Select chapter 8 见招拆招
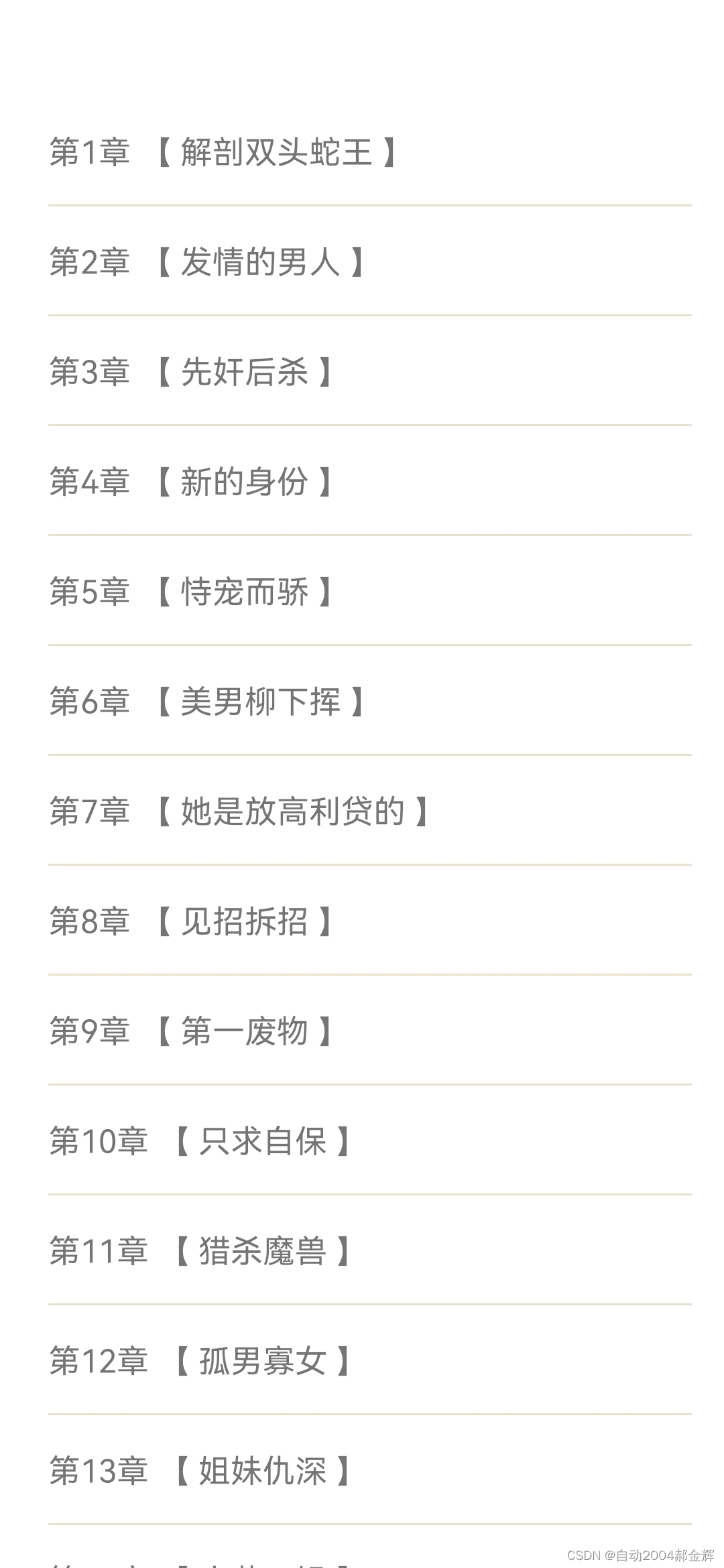724x1568 pixels. click(370, 921)
